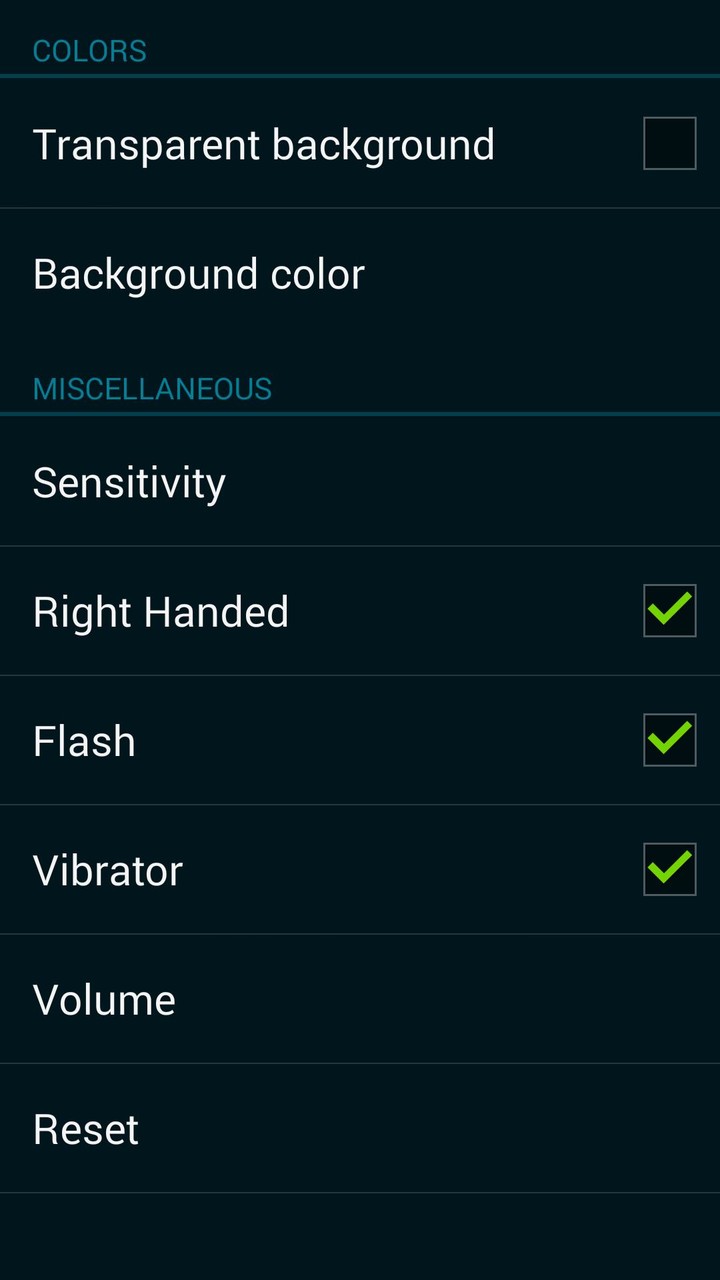Enable the Transparent background checkbox
The image size is (720, 1280).
[x=669, y=144]
